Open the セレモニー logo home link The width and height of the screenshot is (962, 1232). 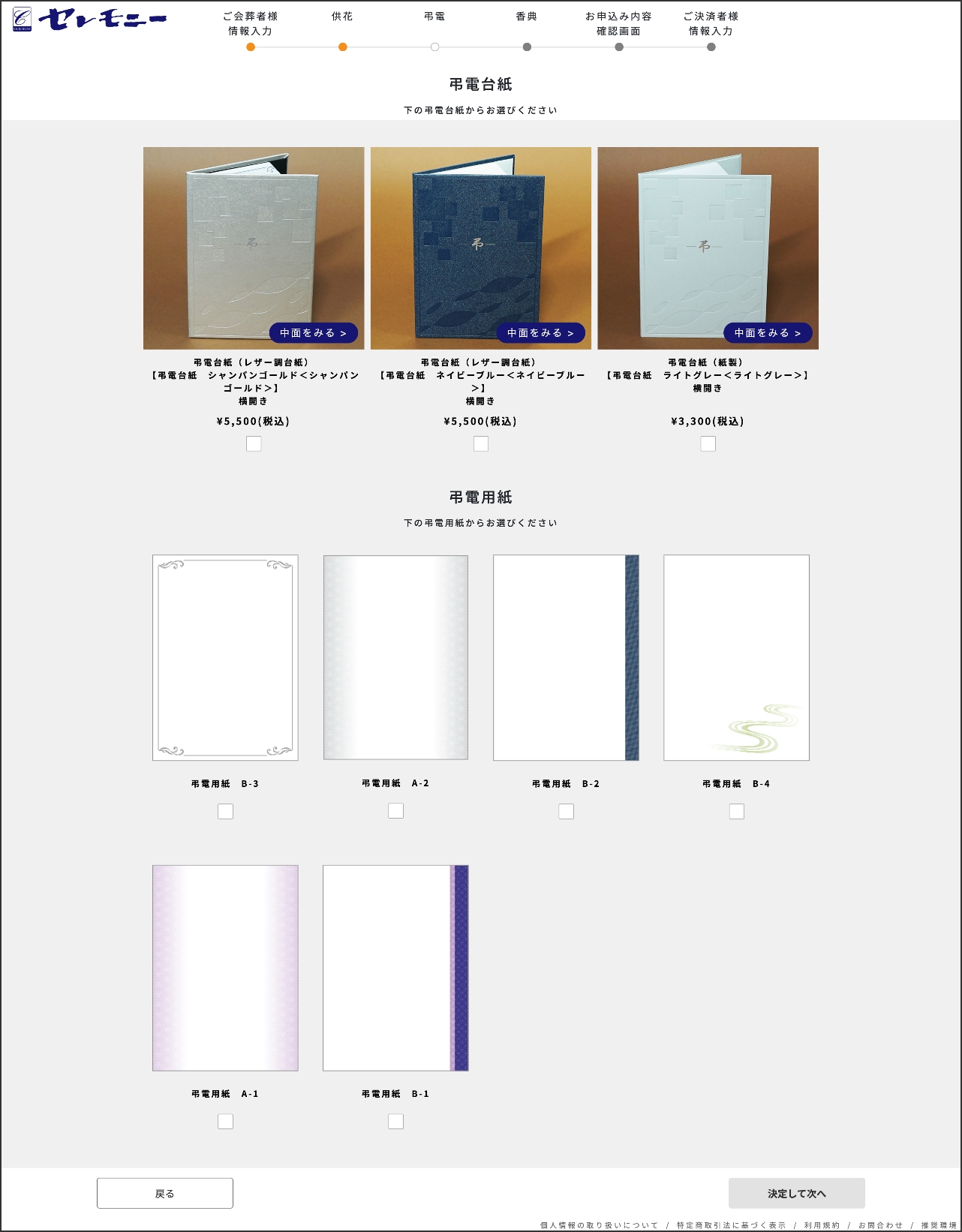point(90,19)
